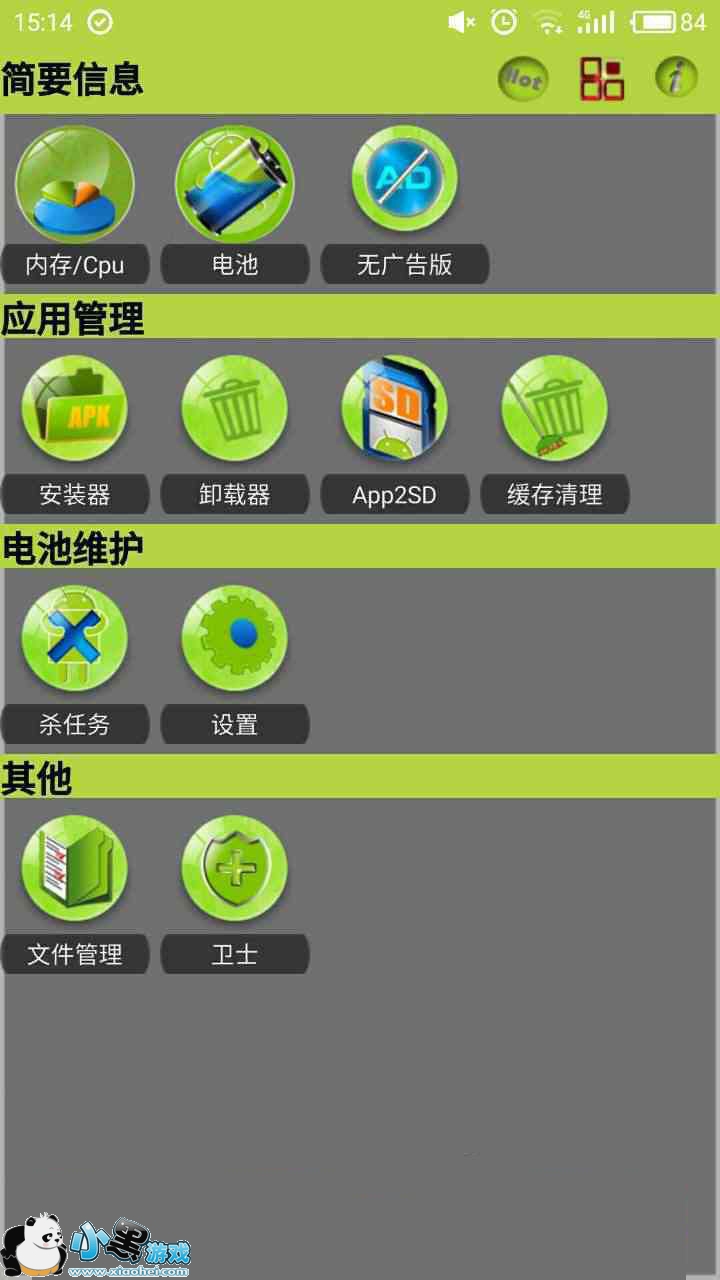Open the info icon in the top bar
Image resolution: width=720 pixels, height=1280 pixels.
pos(676,77)
